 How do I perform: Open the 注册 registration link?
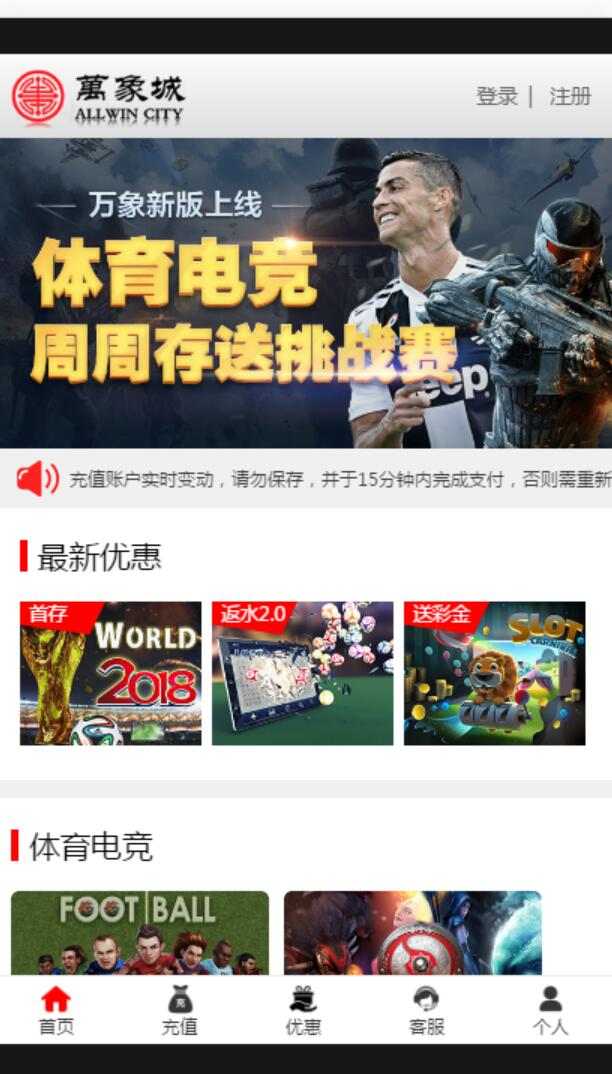(570, 97)
